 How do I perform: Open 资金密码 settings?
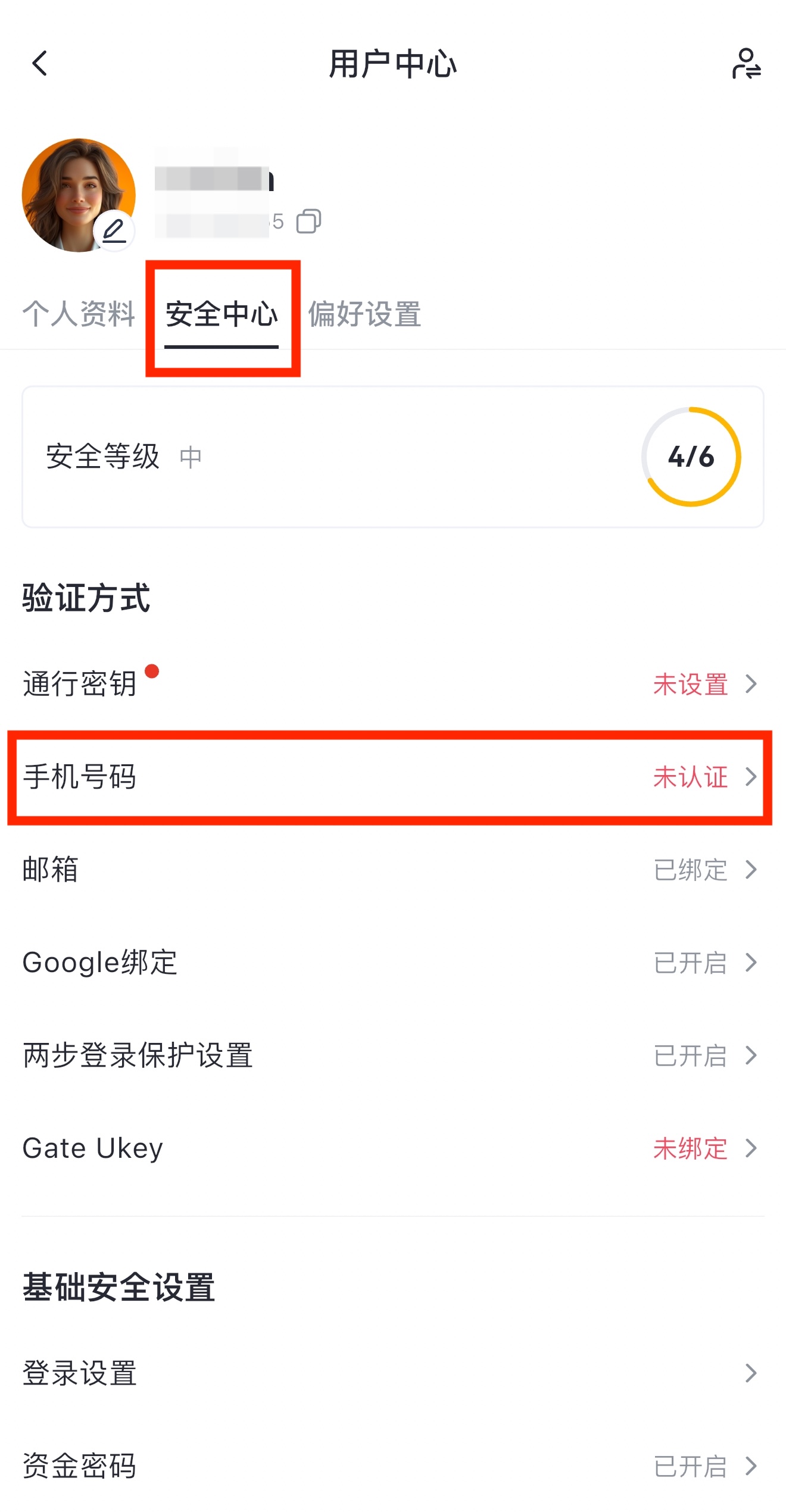393,1466
